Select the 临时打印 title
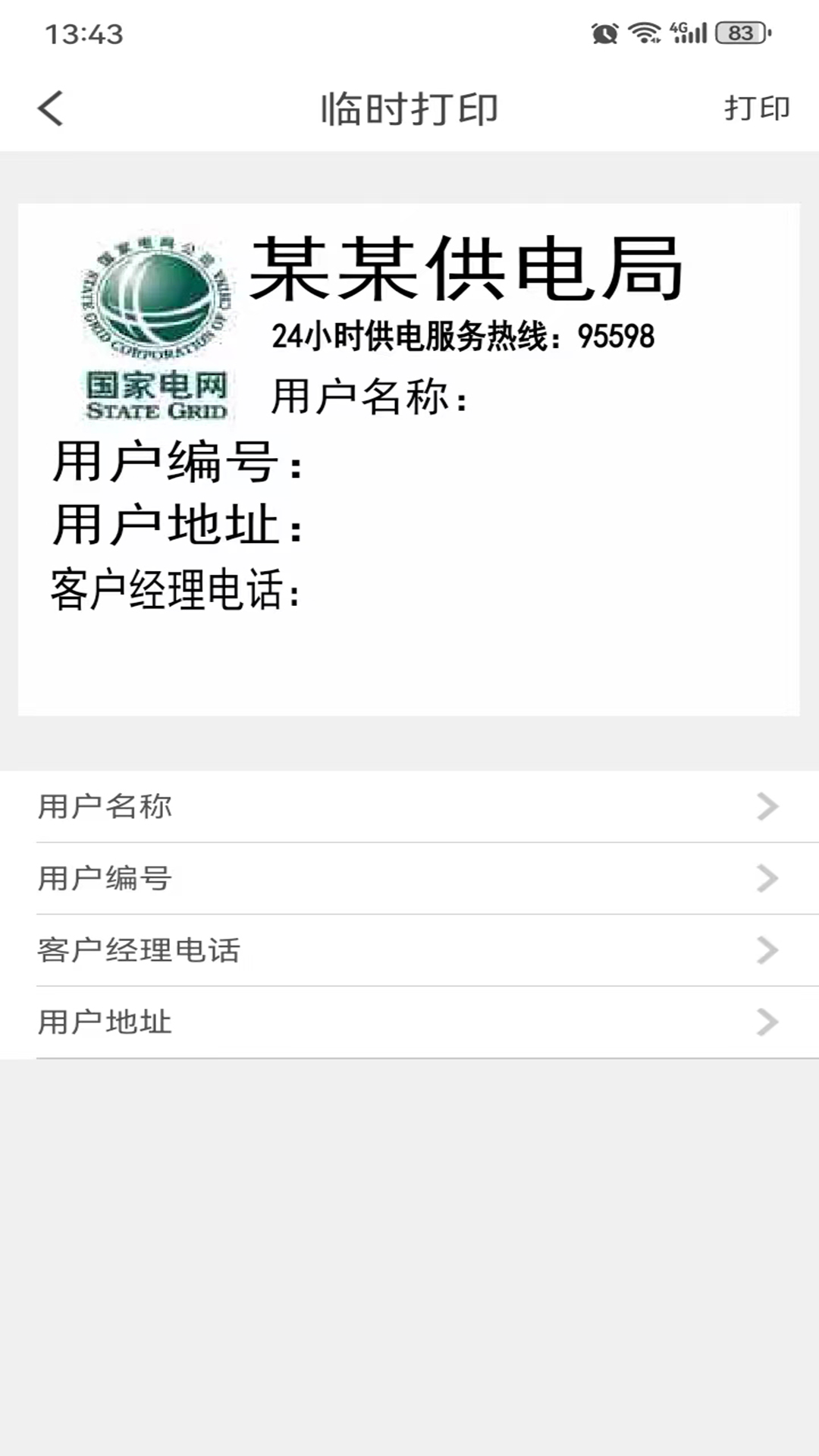This screenshot has height=1456, width=819. pyautogui.click(x=409, y=107)
